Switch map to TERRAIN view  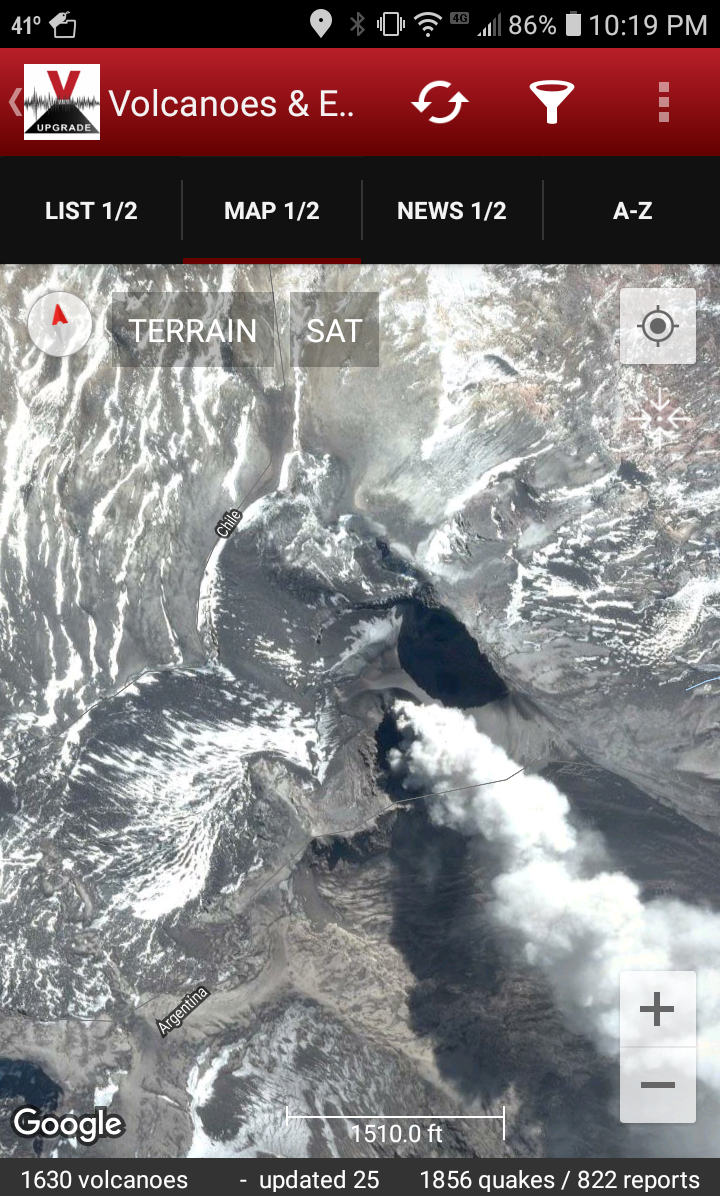pyautogui.click(x=193, y=330)
